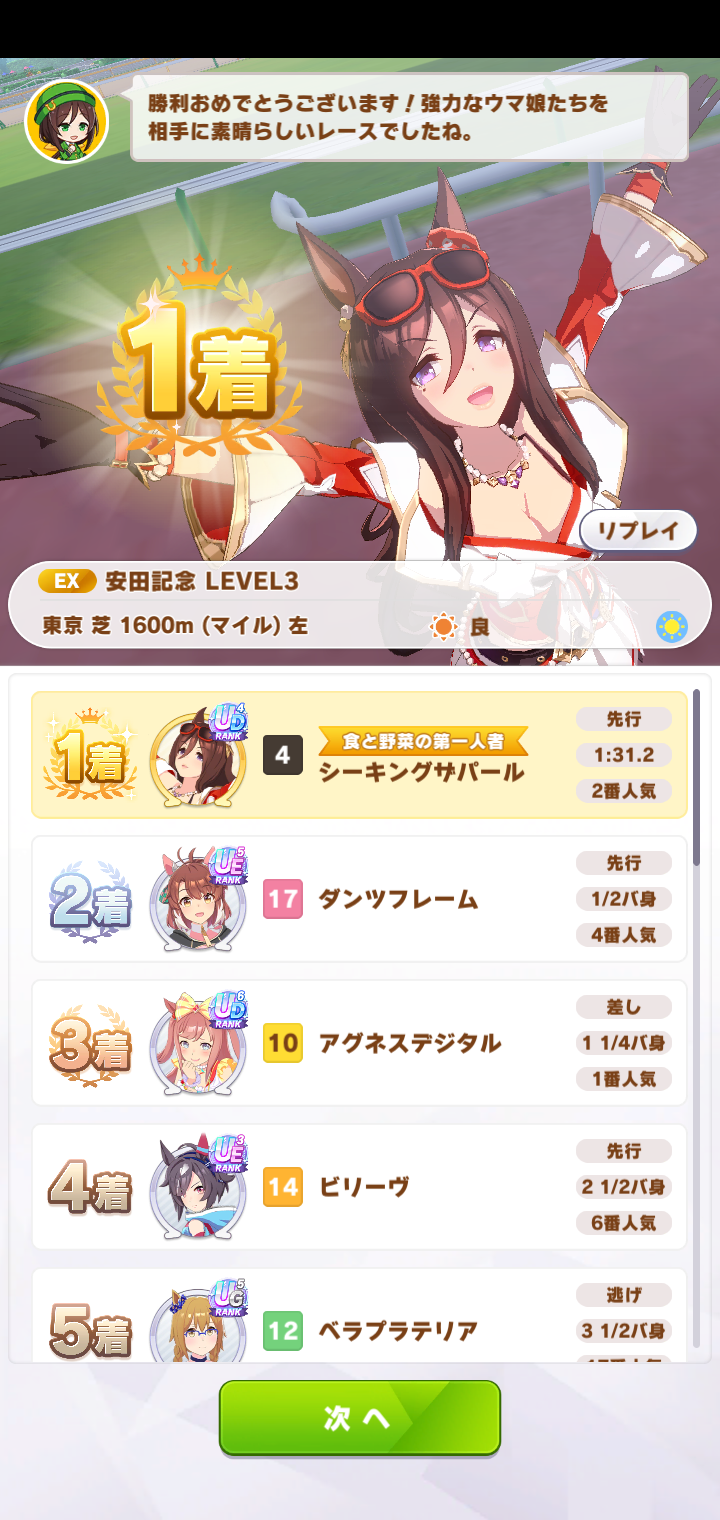Proceed with the green 次へ button

click(360, 1417)
